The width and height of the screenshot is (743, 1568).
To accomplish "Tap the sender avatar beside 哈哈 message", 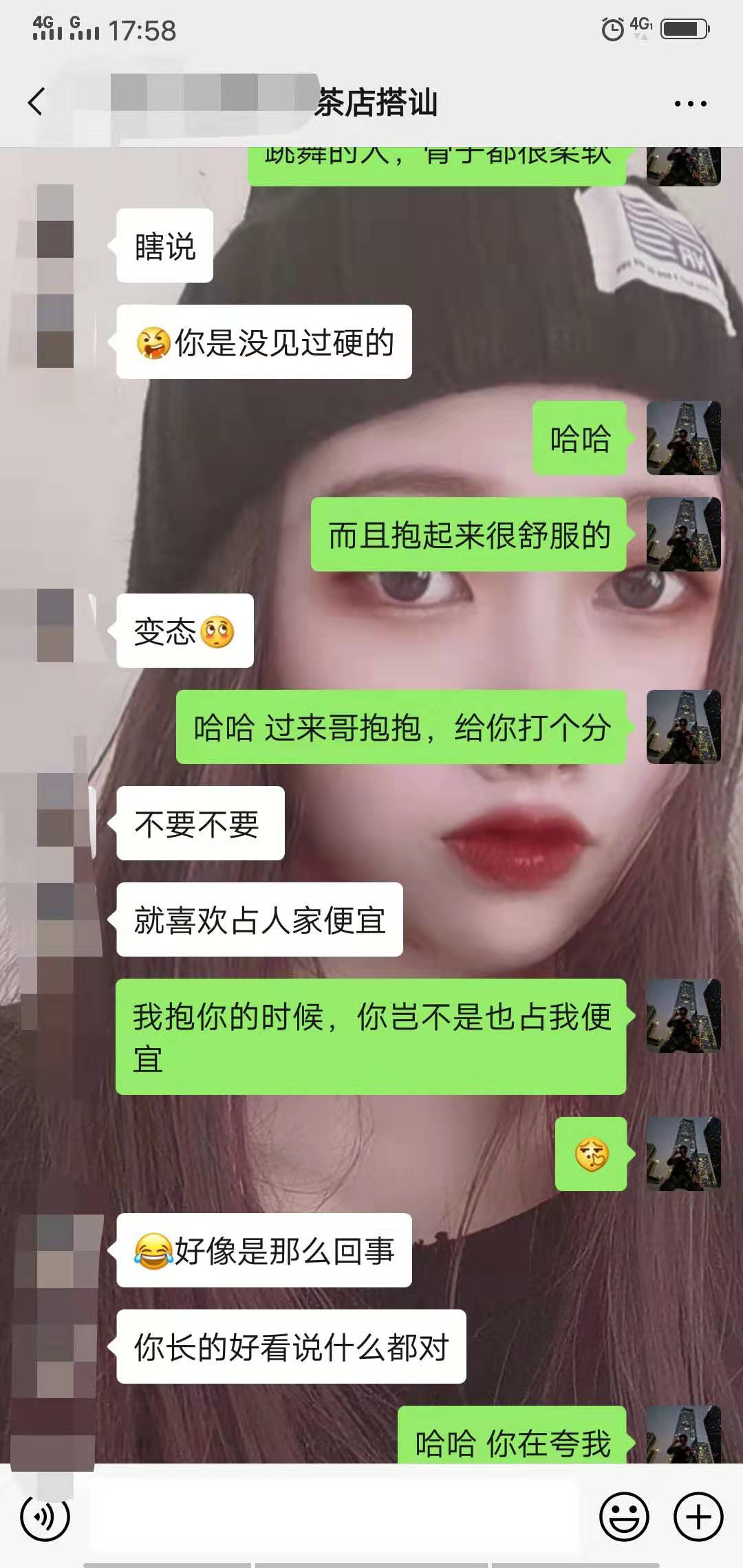I will click(x=683, y=438).
